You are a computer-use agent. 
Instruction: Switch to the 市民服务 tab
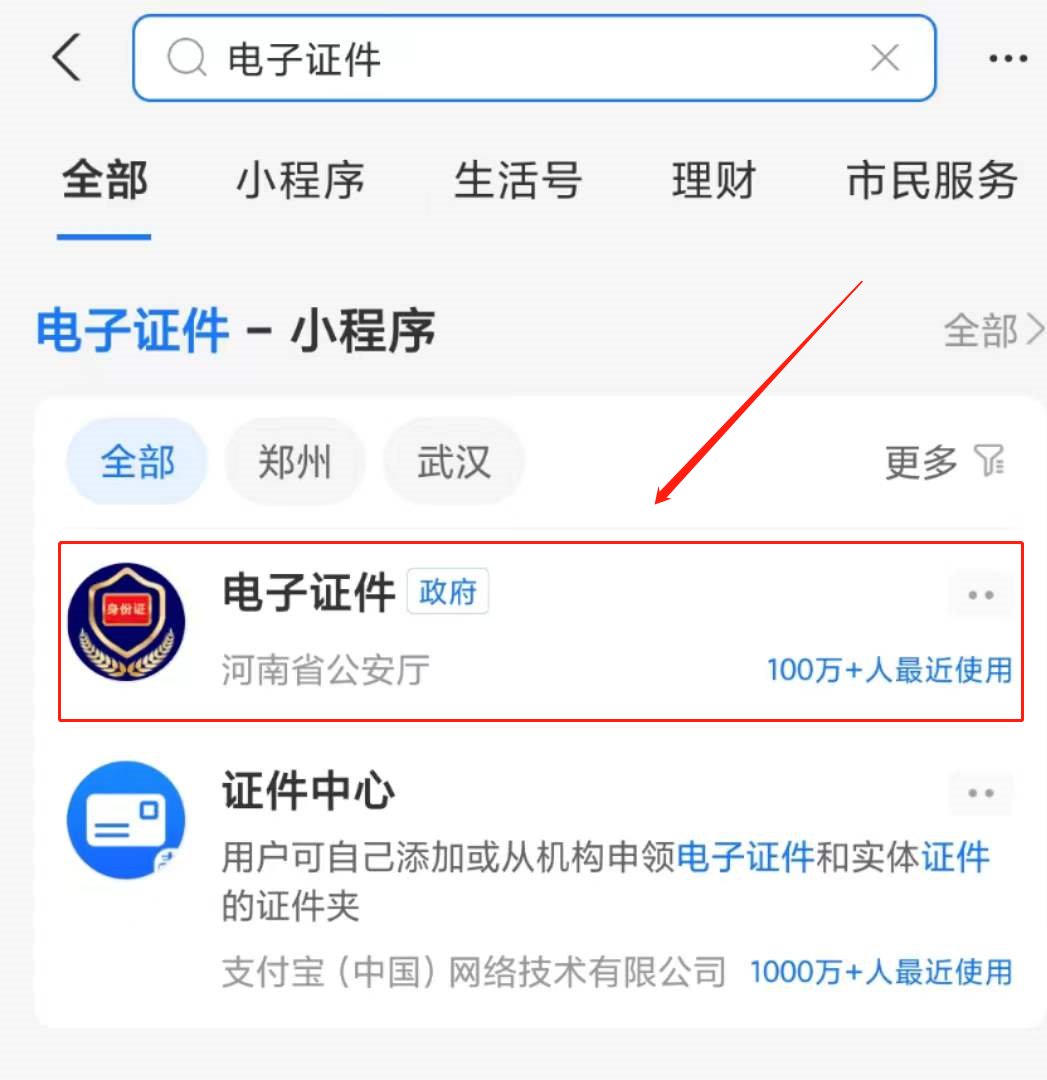(x=931, y=182)
